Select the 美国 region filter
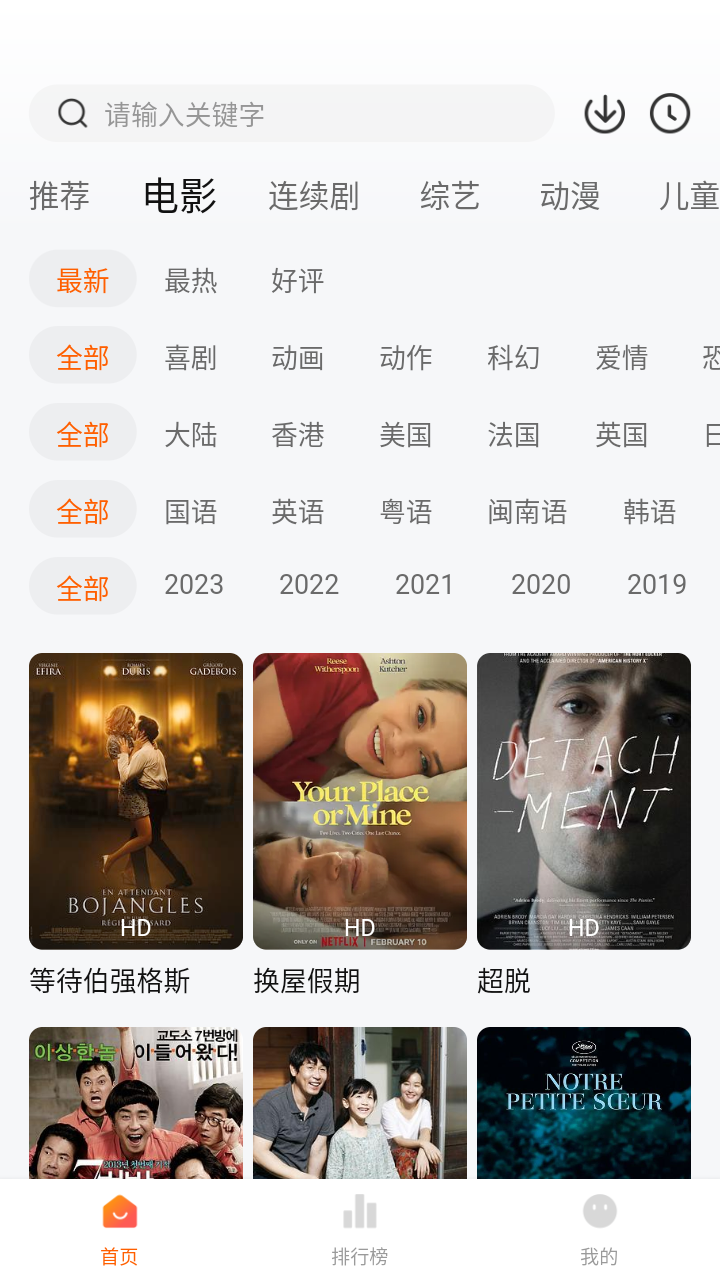Viewport: 720px width, 1280px height. 405,434
